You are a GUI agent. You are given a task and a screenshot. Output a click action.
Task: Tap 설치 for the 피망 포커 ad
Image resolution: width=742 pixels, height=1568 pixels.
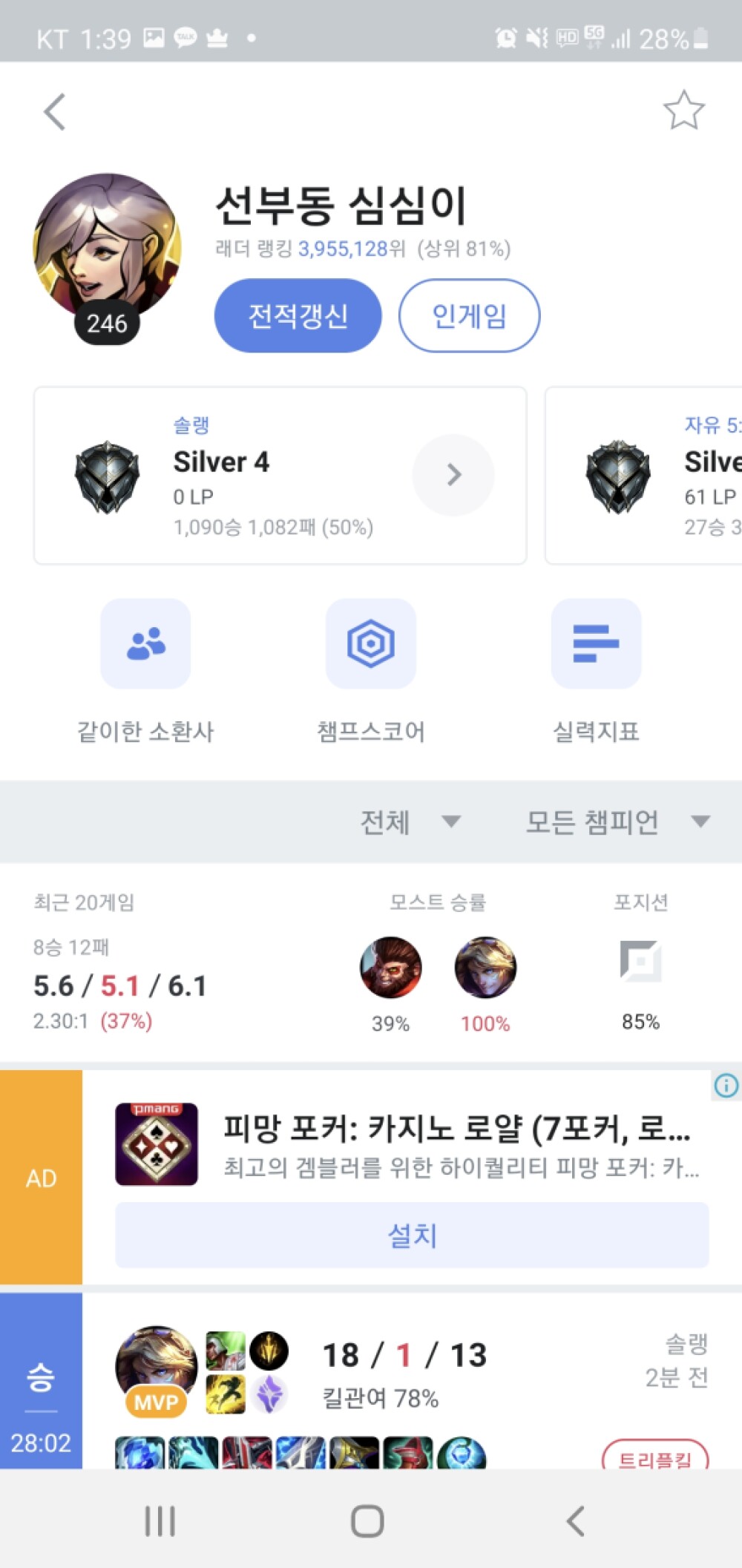click(x=412, y=1236)
